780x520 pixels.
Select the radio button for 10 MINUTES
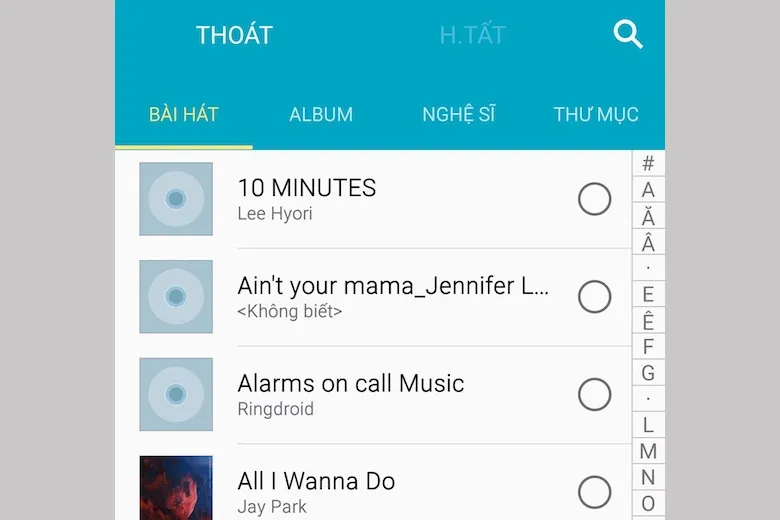[x=595, y=199]
